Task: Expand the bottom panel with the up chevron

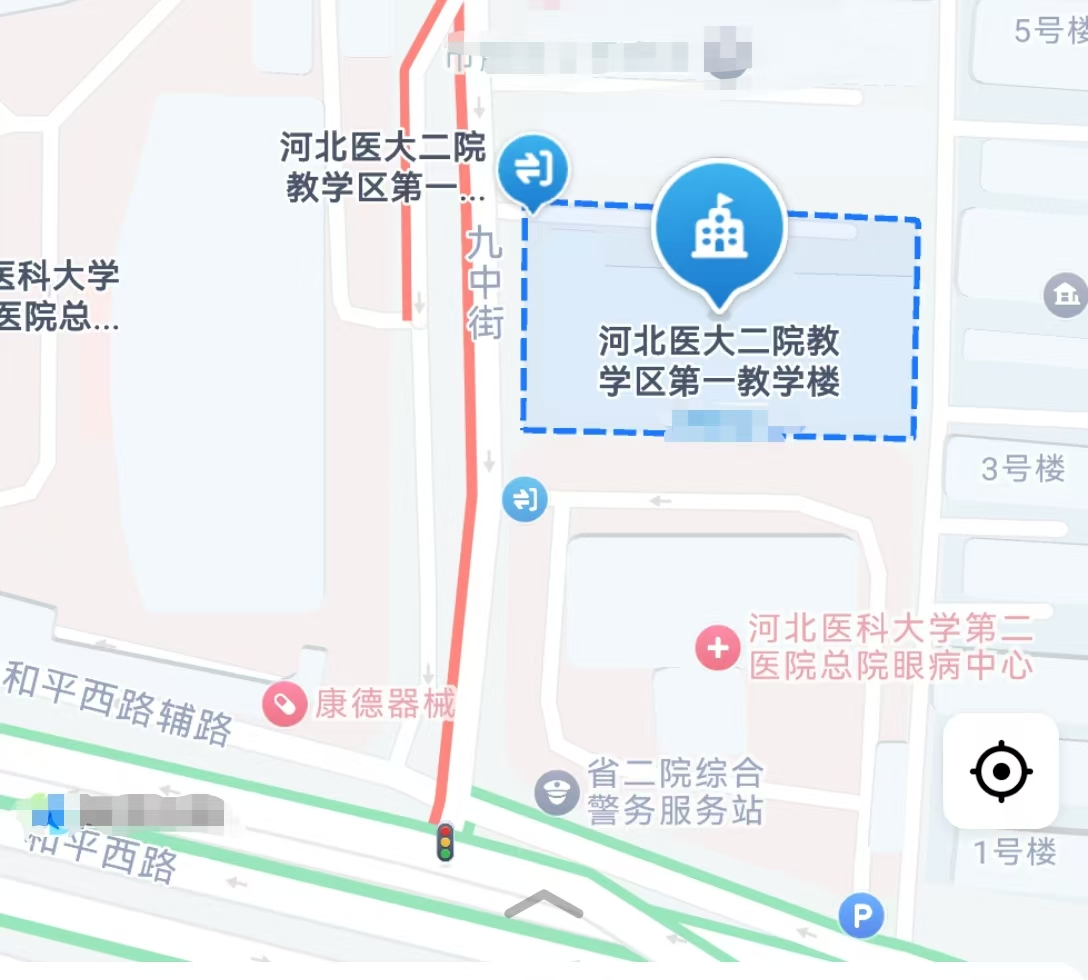Action: pyautogui.click(x=543, y=904)
